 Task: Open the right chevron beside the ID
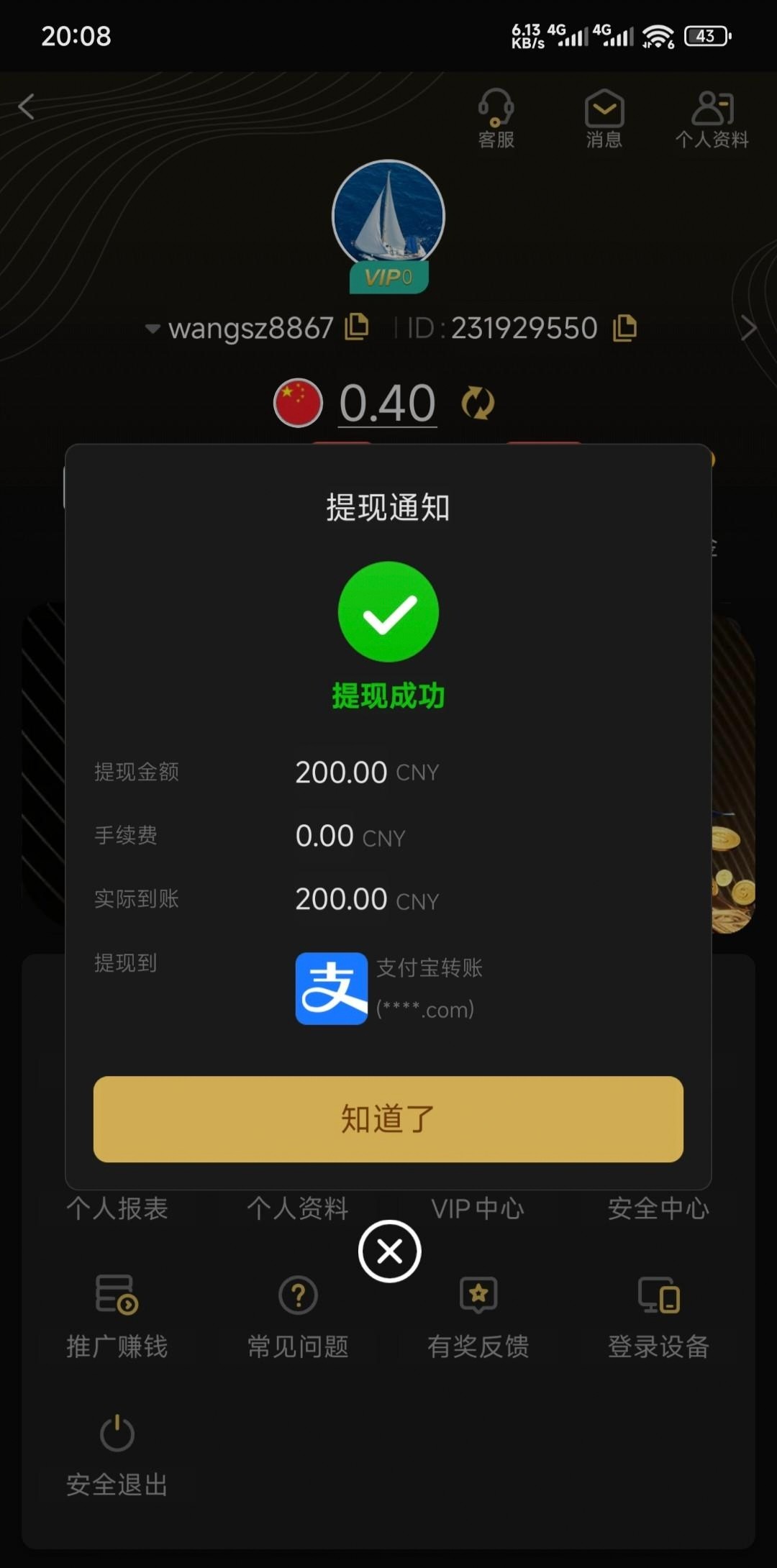[749, 328]
